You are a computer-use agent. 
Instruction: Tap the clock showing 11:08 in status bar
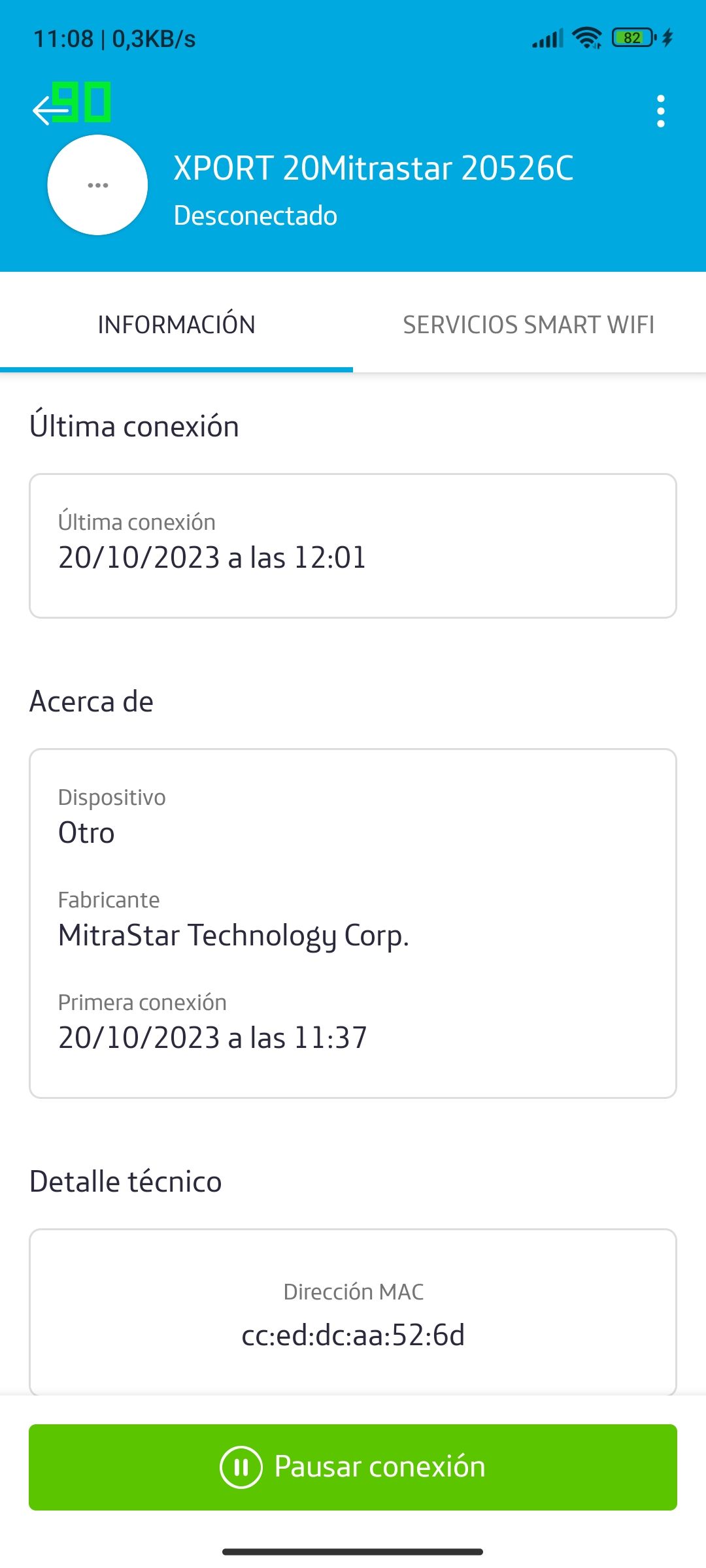click(62, 38)
